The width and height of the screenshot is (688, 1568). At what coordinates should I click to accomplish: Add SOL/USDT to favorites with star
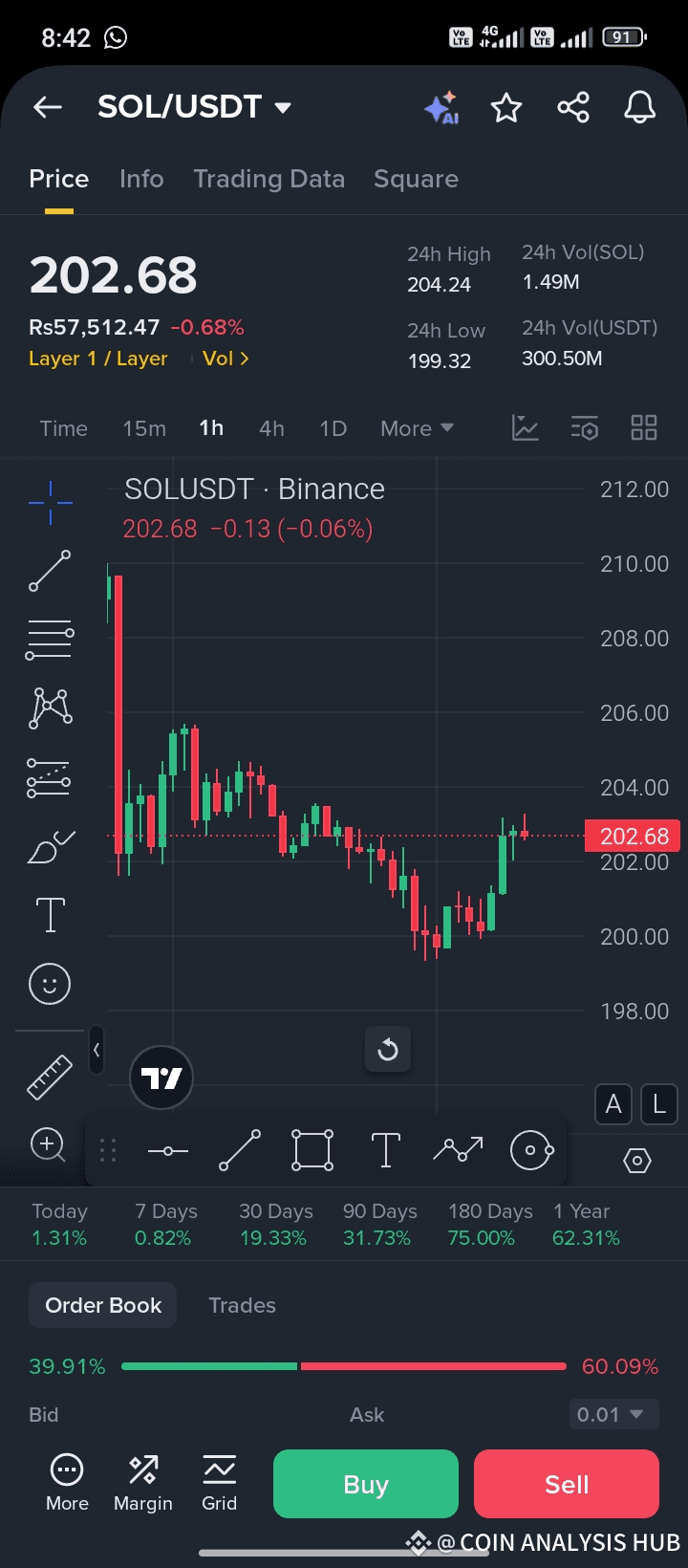(x=506, y=108)
